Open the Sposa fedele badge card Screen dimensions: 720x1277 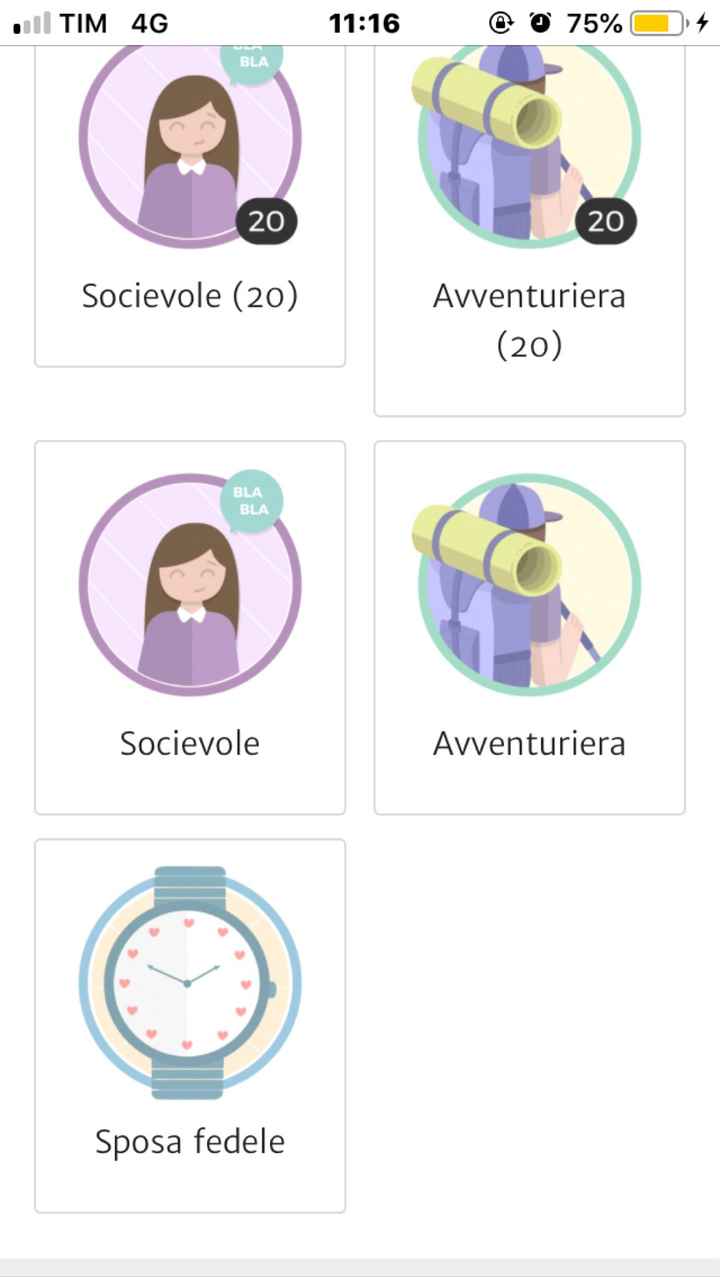tap(189, 1020)
